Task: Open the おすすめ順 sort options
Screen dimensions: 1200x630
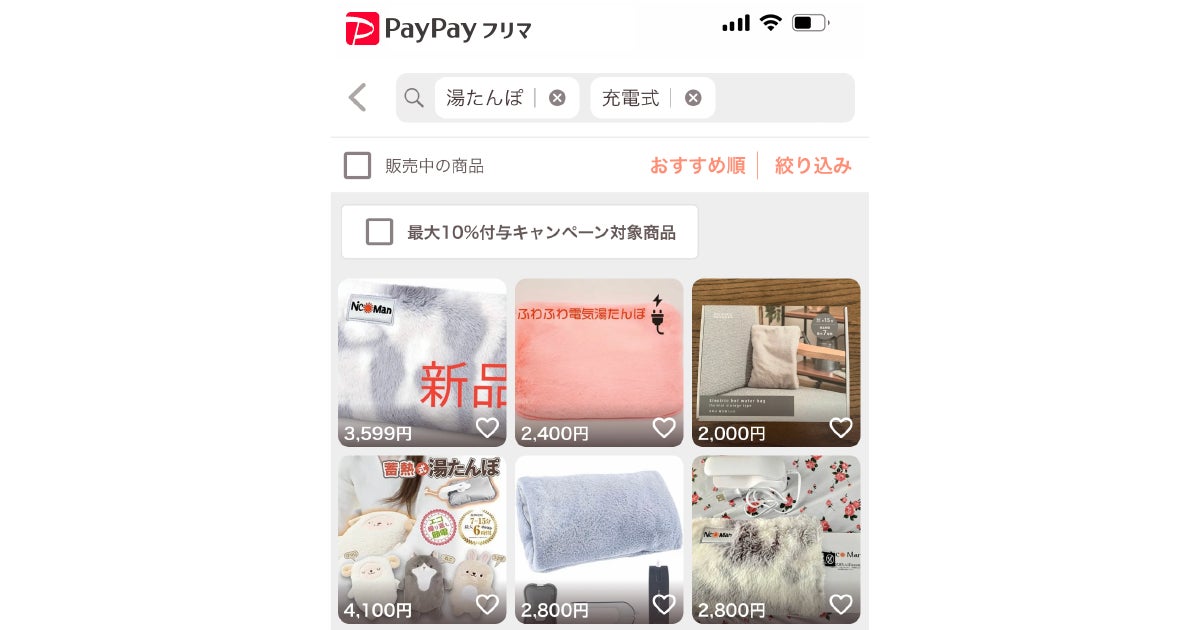Action: coord(697,166)
